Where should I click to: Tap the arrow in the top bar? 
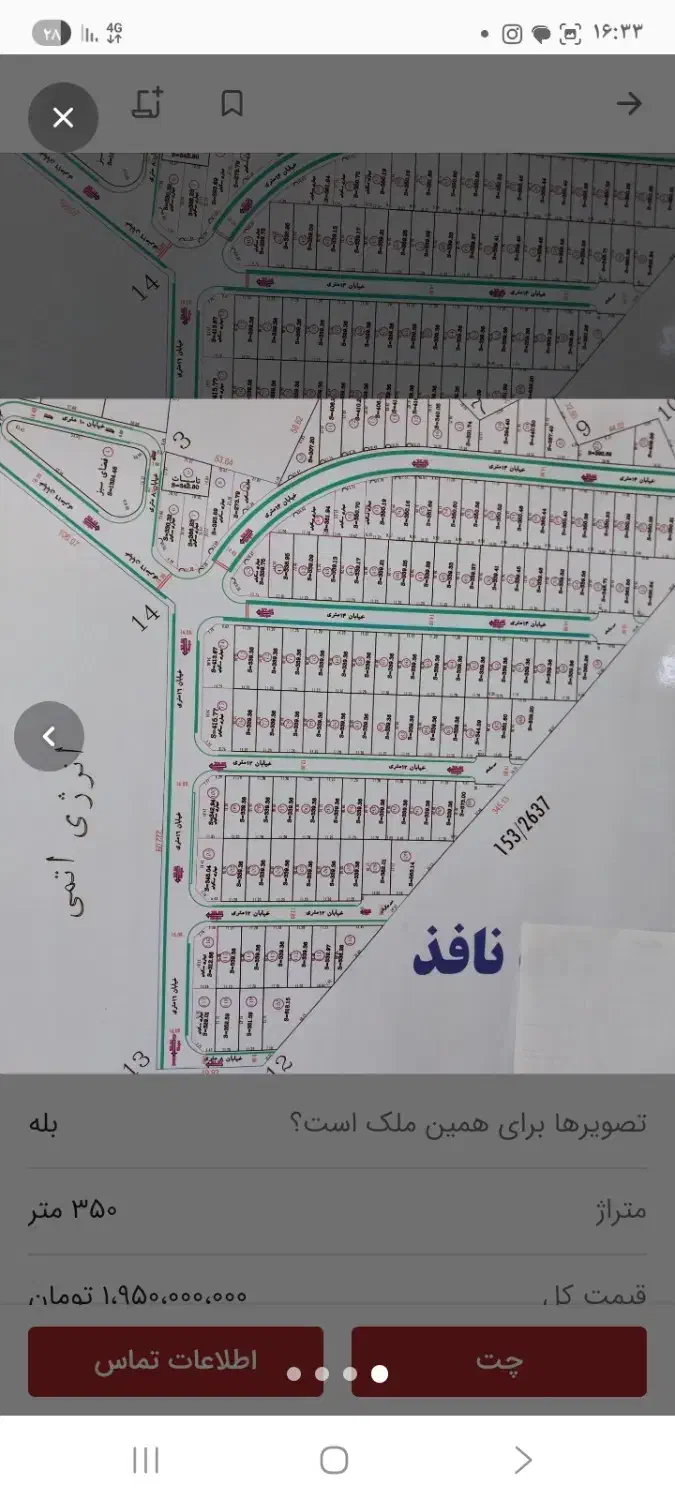click(x=628, y=103)
